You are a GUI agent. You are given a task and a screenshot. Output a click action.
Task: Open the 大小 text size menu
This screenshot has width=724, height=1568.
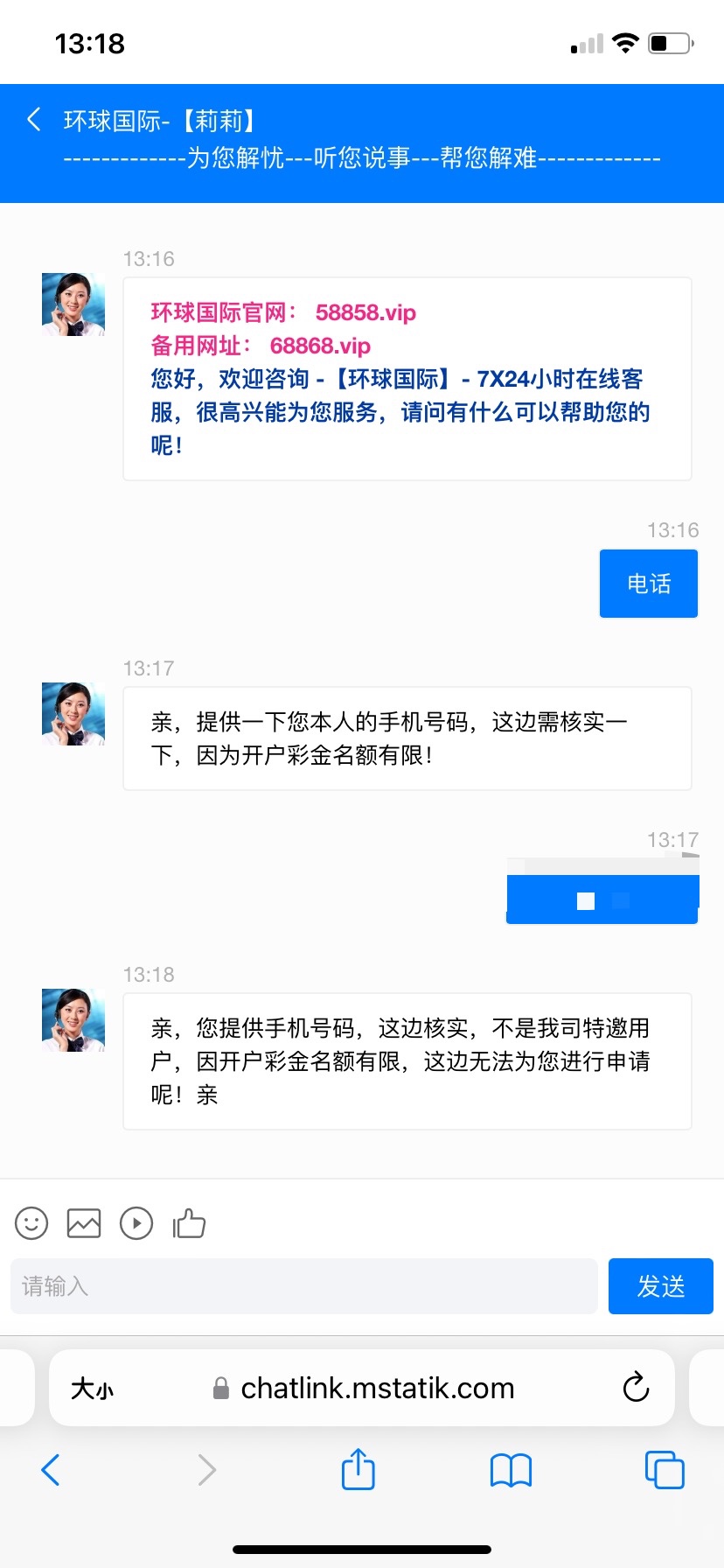[92, 1389]
